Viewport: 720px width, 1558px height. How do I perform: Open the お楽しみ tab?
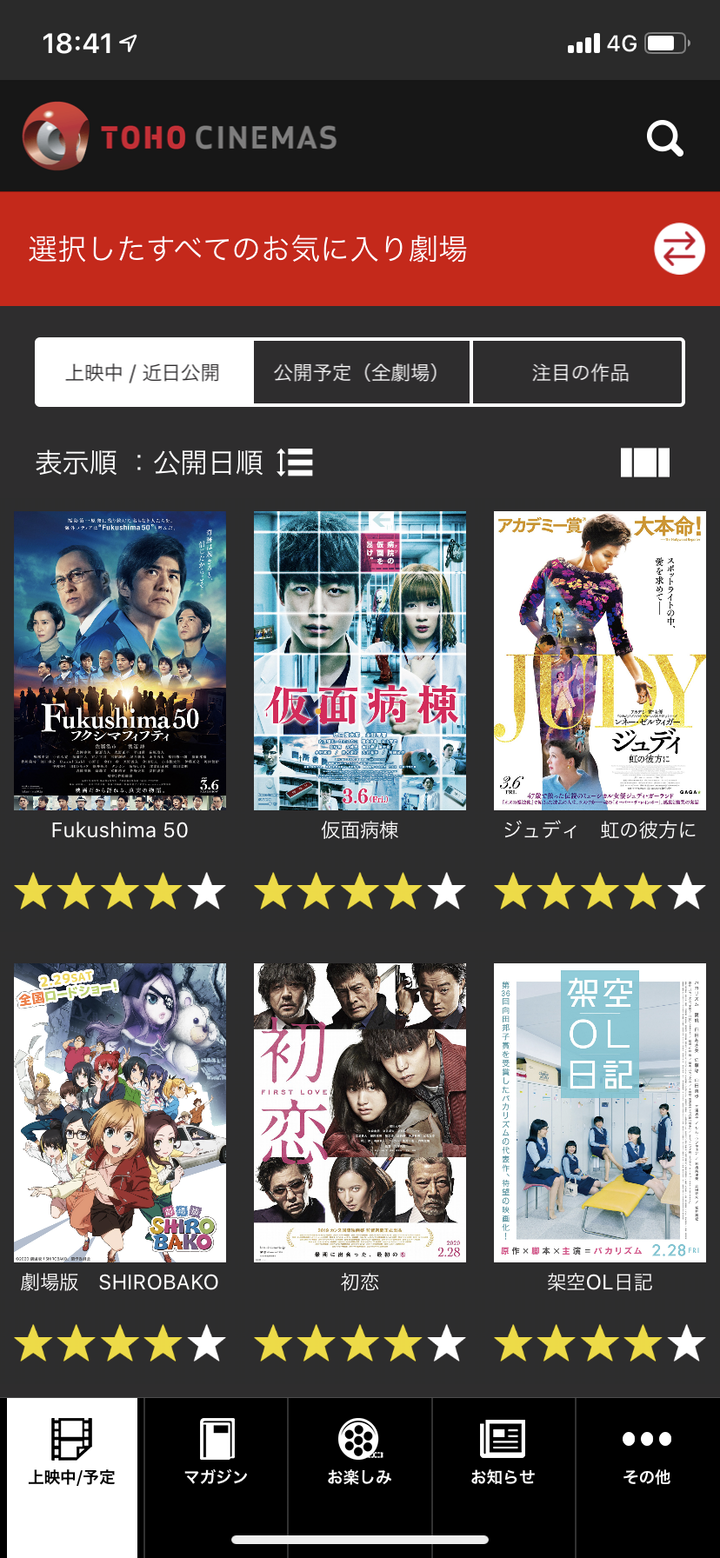(360, 1452)
